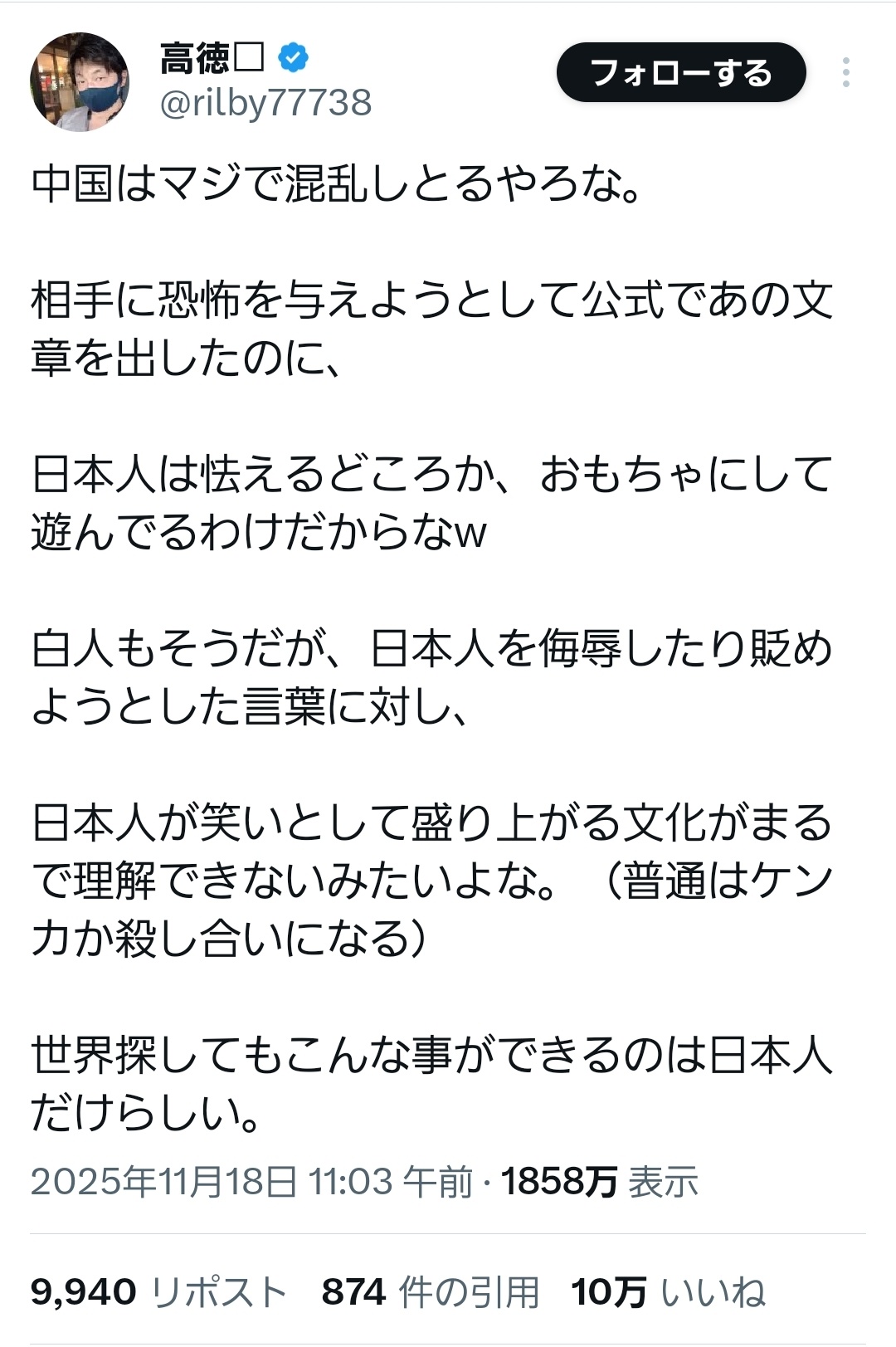Open the @rilby77738 profile handle
896x1347 pixels.
point(265,104)
